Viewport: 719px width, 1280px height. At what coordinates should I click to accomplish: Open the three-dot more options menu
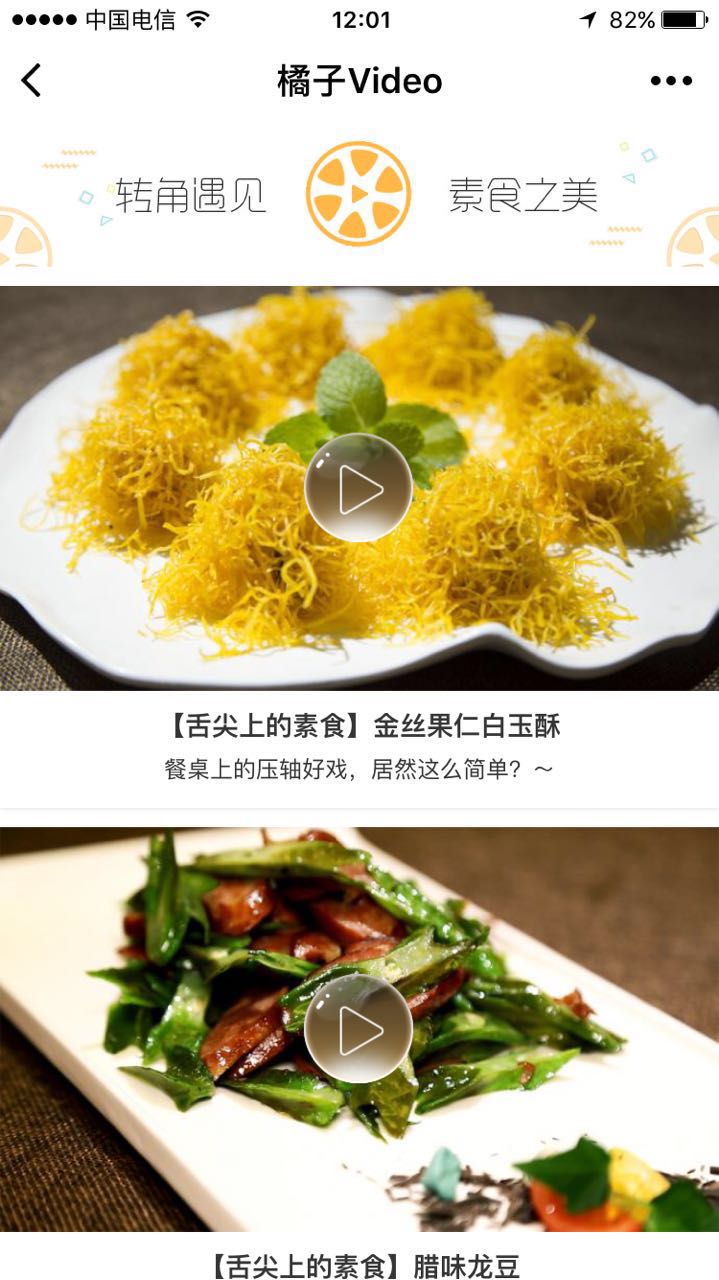(x=671, y=81)
